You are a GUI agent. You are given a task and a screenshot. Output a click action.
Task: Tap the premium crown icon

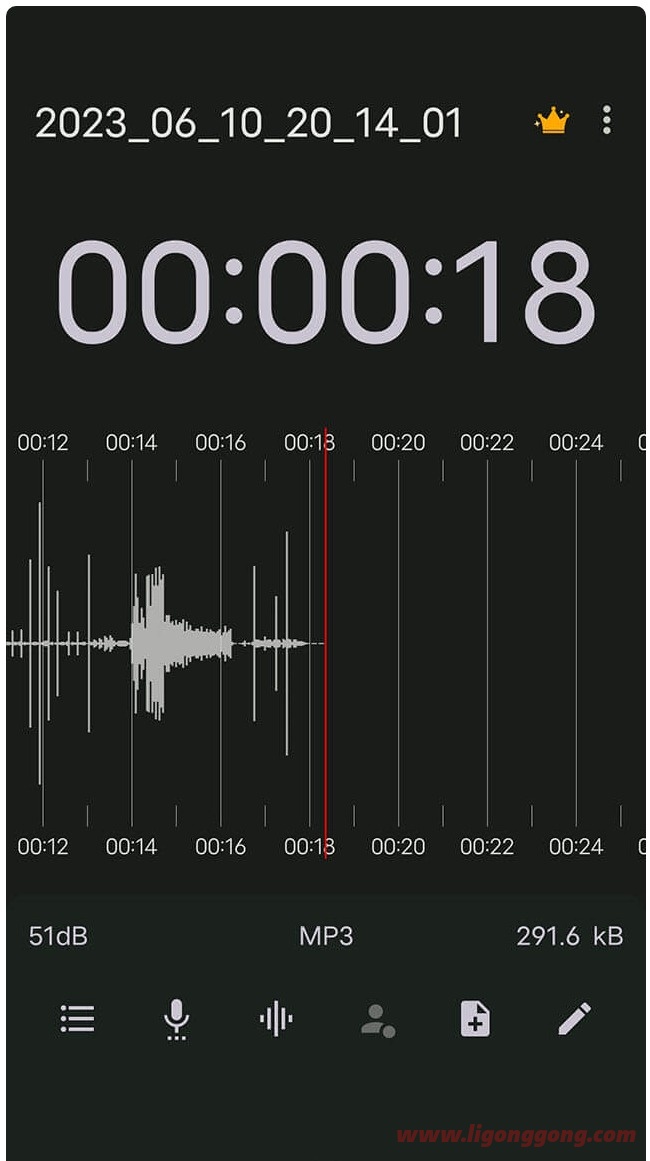click(552, 121)
